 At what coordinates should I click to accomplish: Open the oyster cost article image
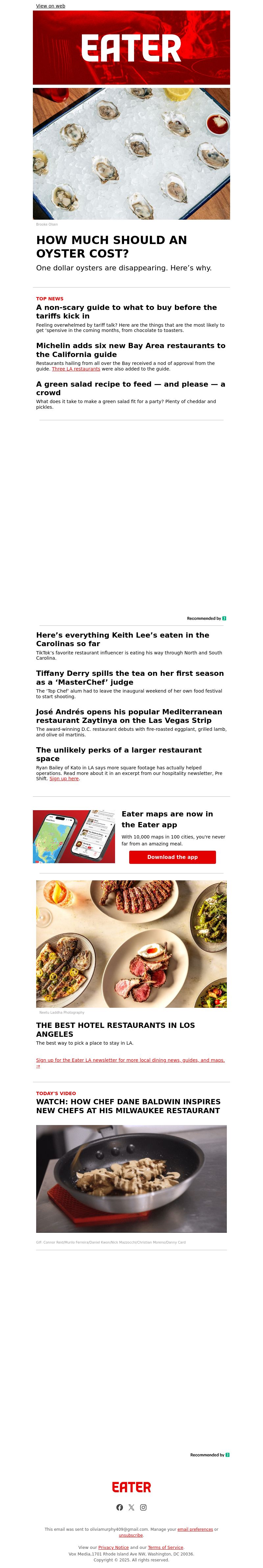131,153
